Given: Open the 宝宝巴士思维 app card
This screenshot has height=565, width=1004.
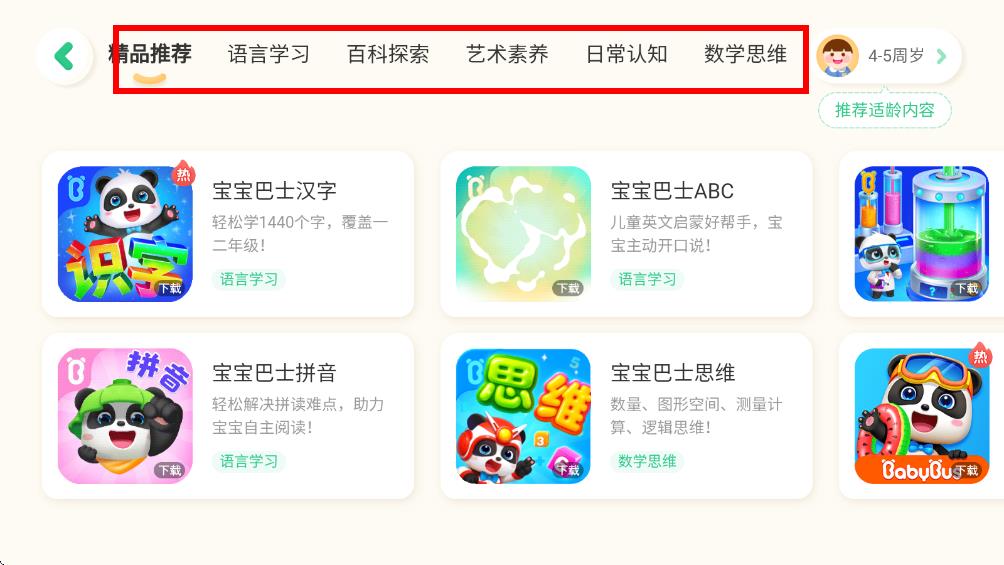Looking at the screenshot, I should [626, 416].
